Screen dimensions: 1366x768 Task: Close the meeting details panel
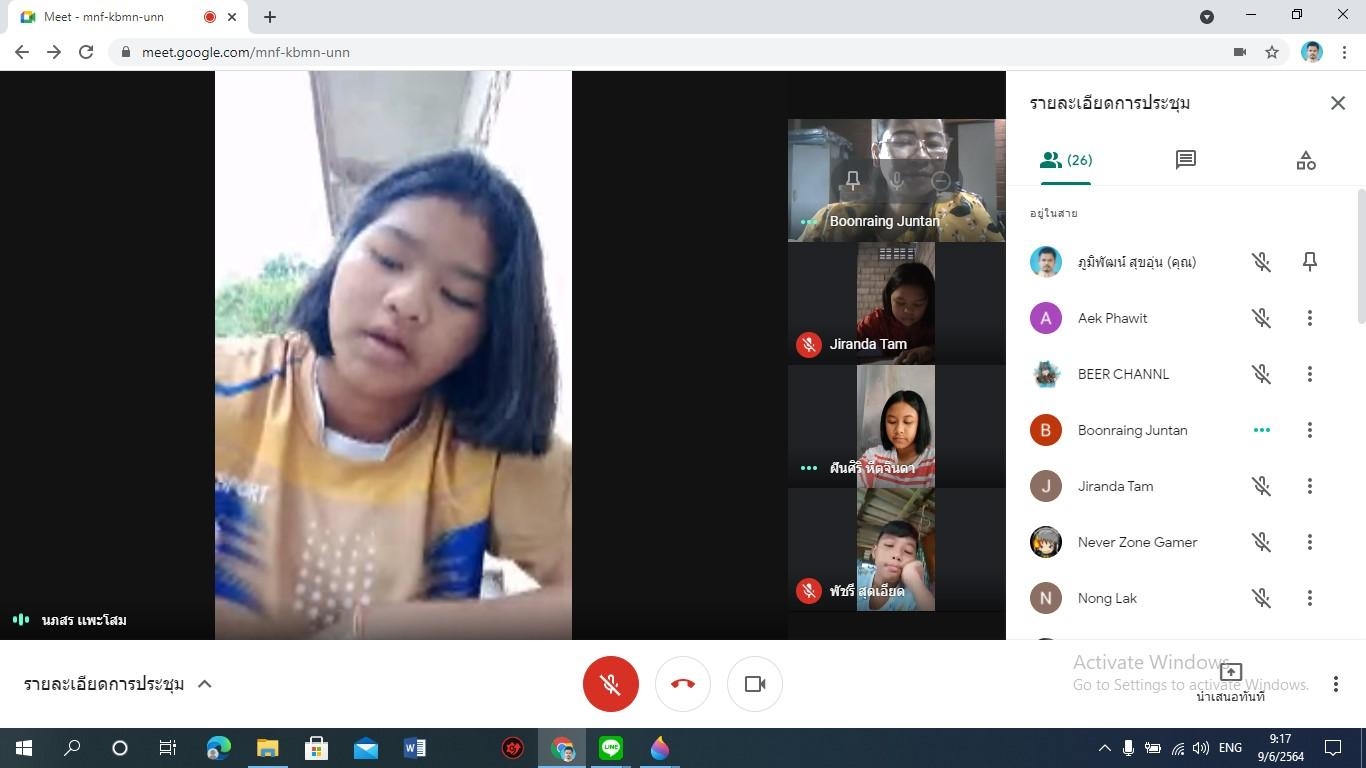pos(1337,103)
